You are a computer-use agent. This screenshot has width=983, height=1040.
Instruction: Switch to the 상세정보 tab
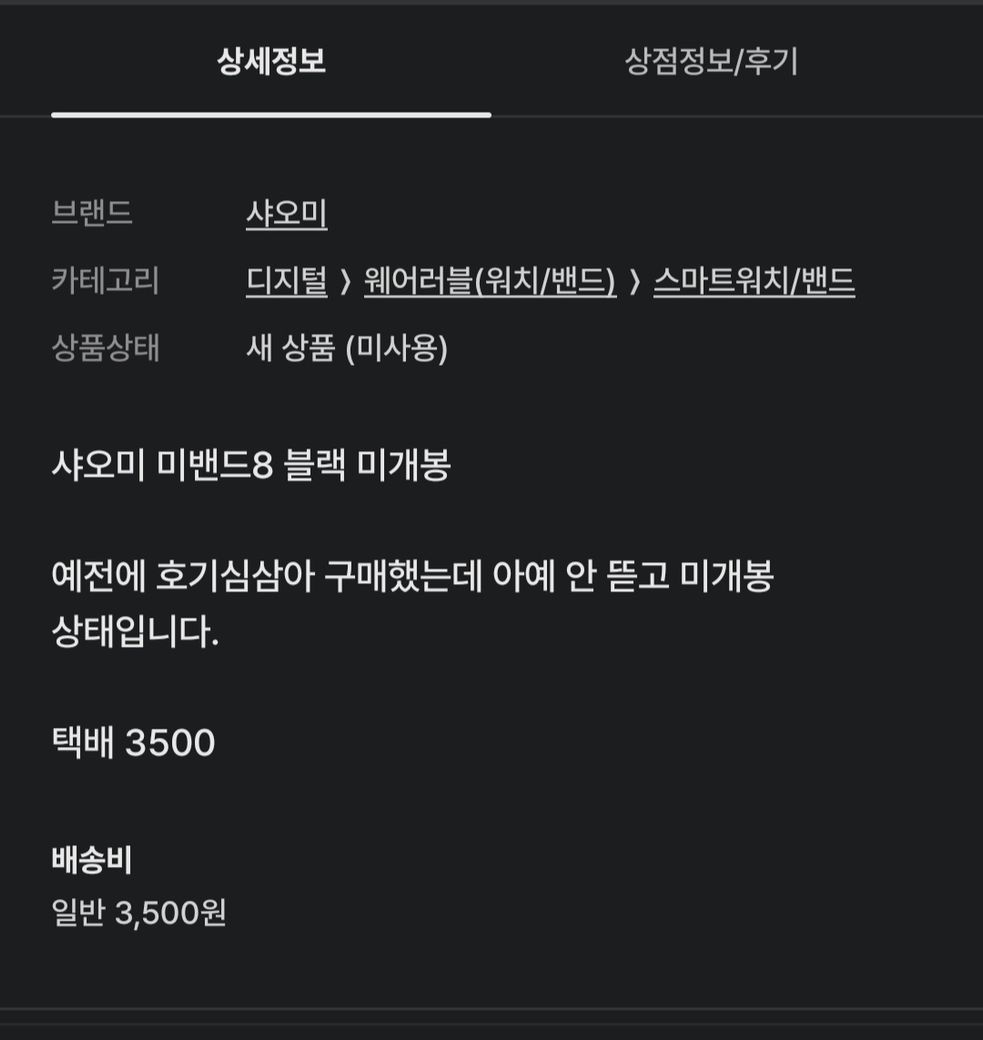pyautogui.click(x=271, y=62)
